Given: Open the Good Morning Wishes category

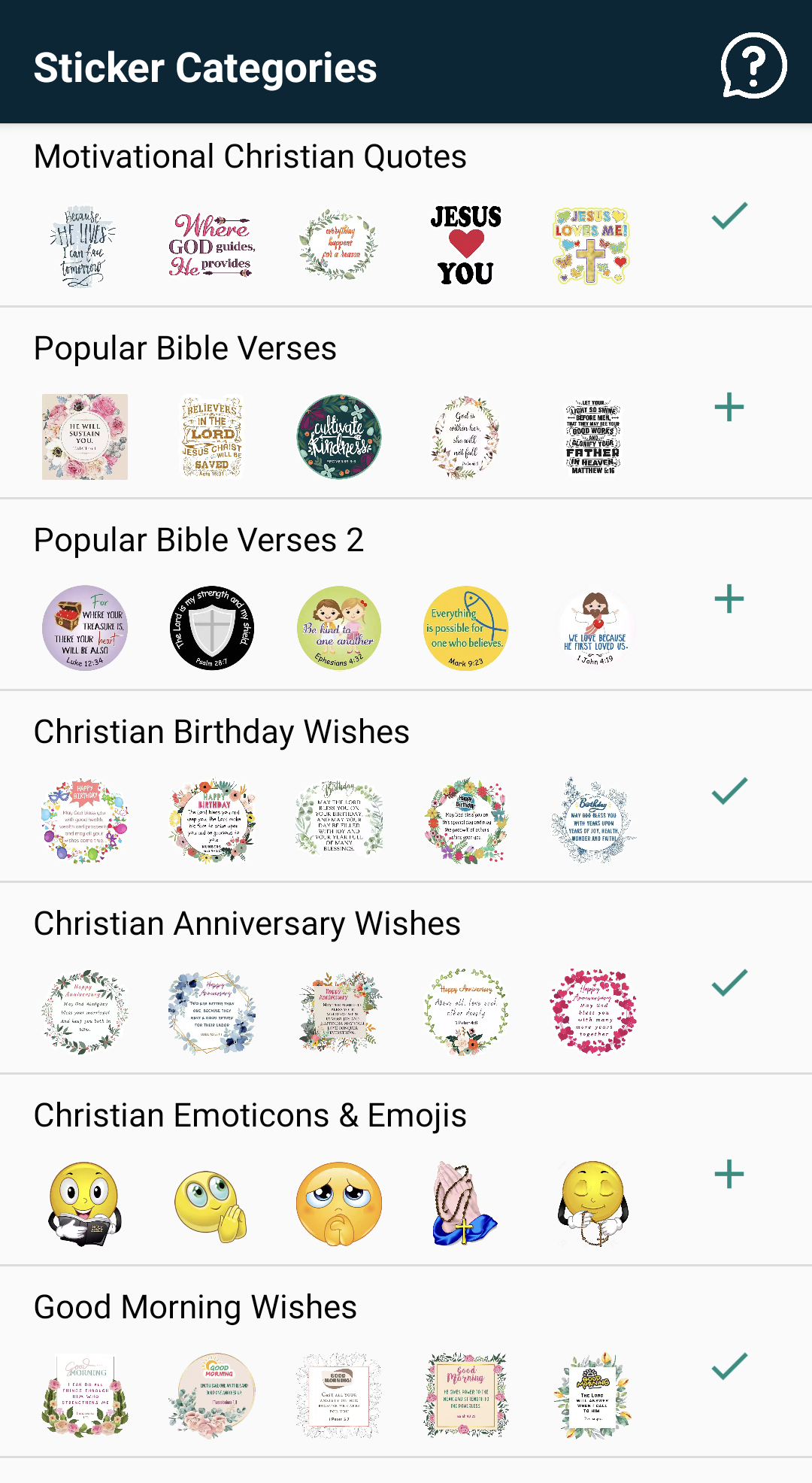Looking at the screenshot, I should (x=406, y=1361).
